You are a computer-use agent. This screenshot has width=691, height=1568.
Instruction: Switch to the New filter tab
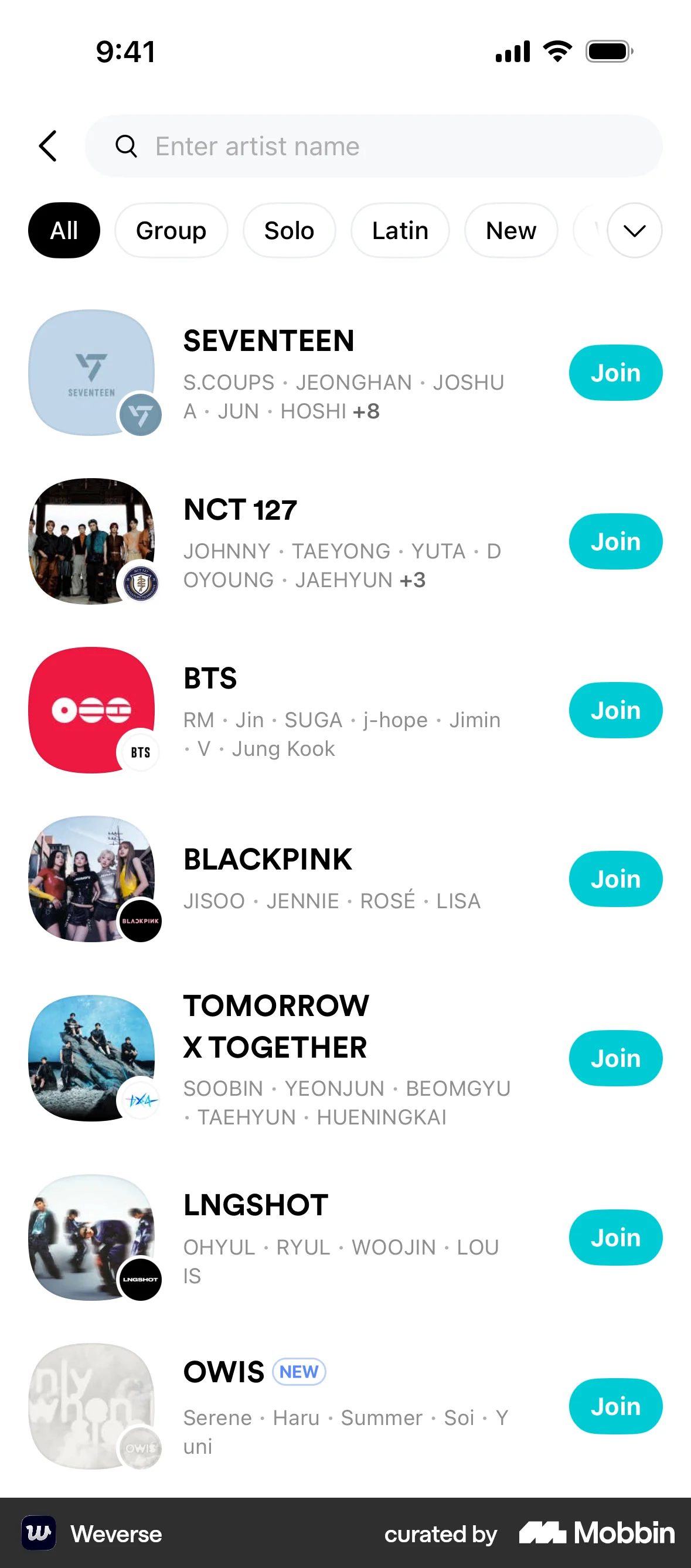pos(511,231)
